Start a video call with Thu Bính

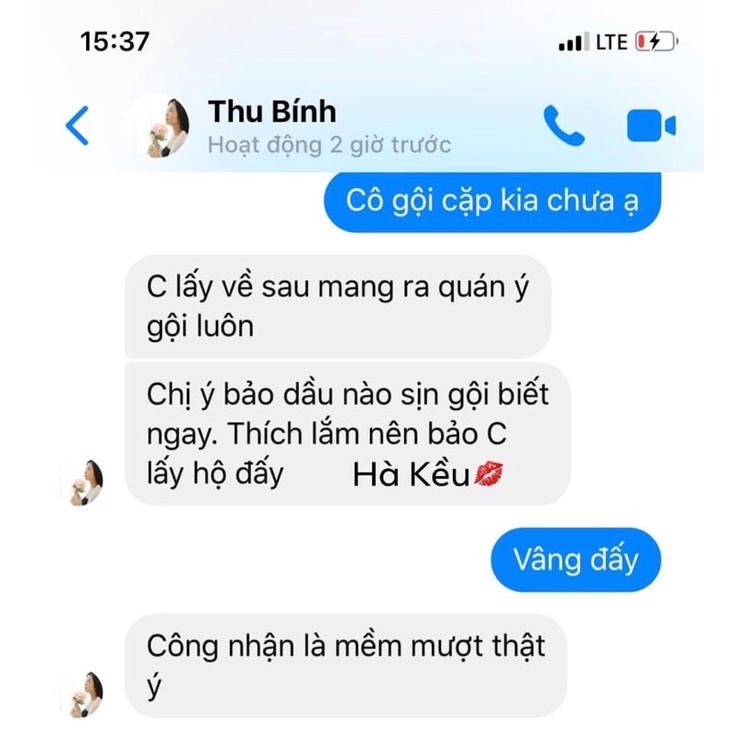[x=650, y=126]
